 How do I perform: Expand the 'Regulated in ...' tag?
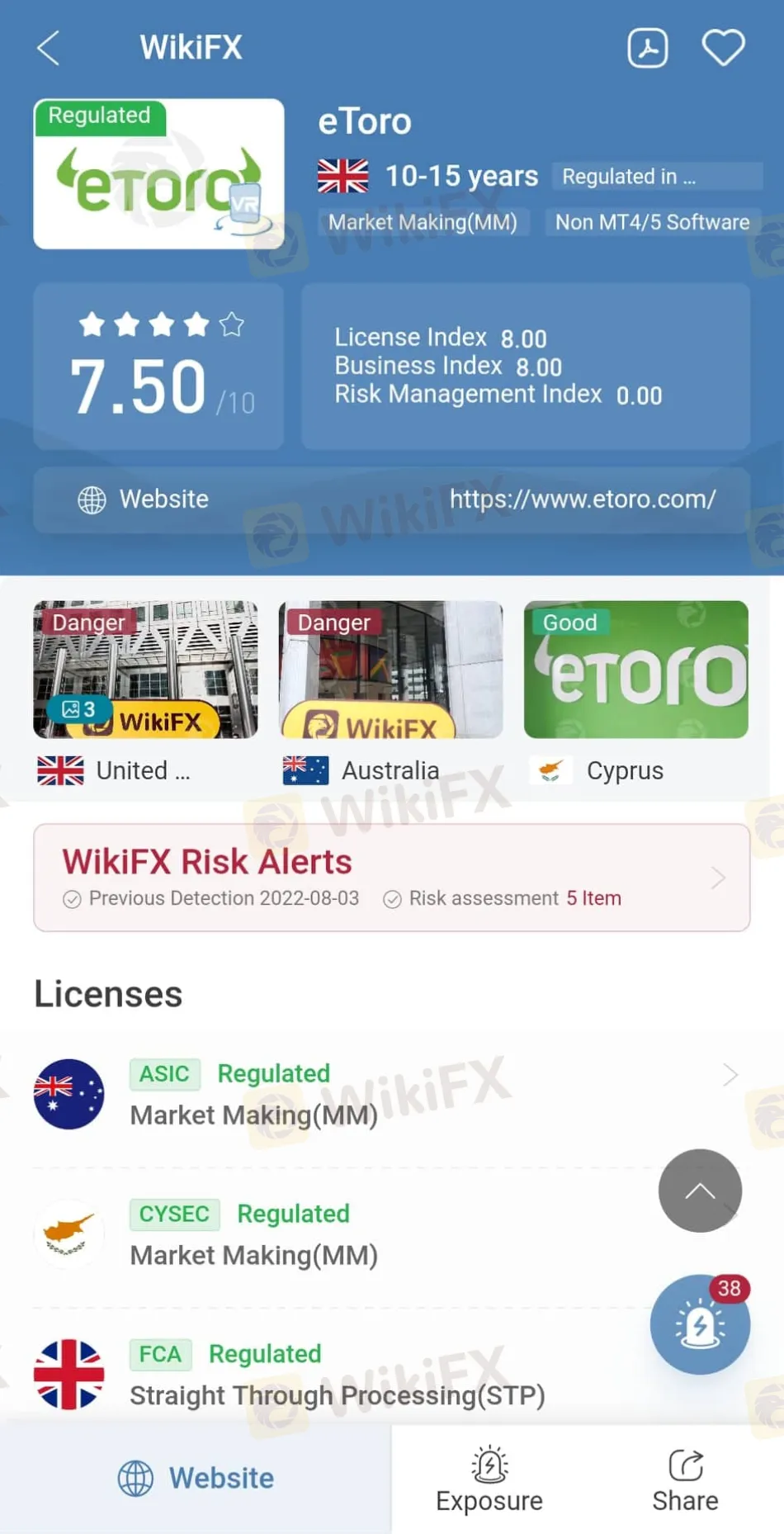click(656, 177)
